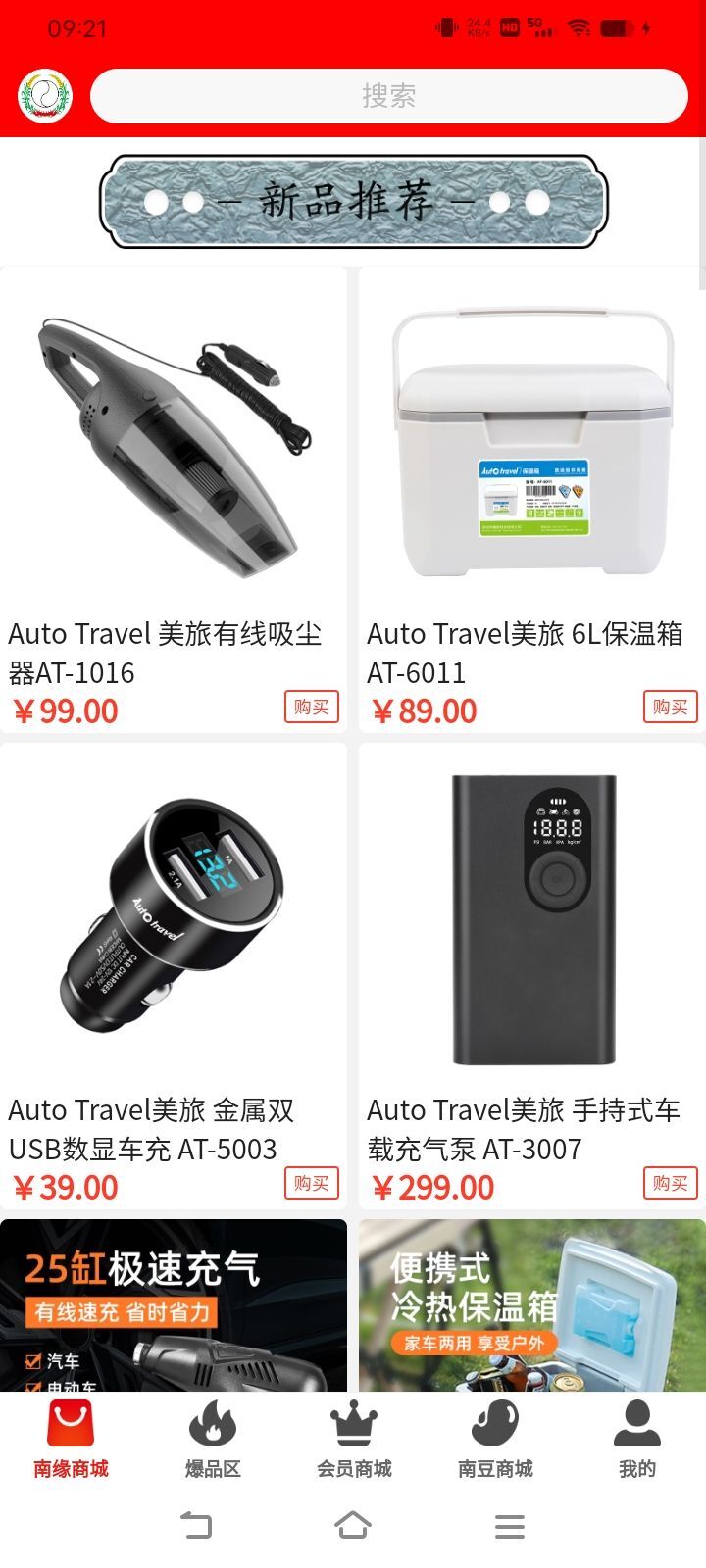Tap the circular app logo in the header
The image size is (706, 1568).
point(43,95)
